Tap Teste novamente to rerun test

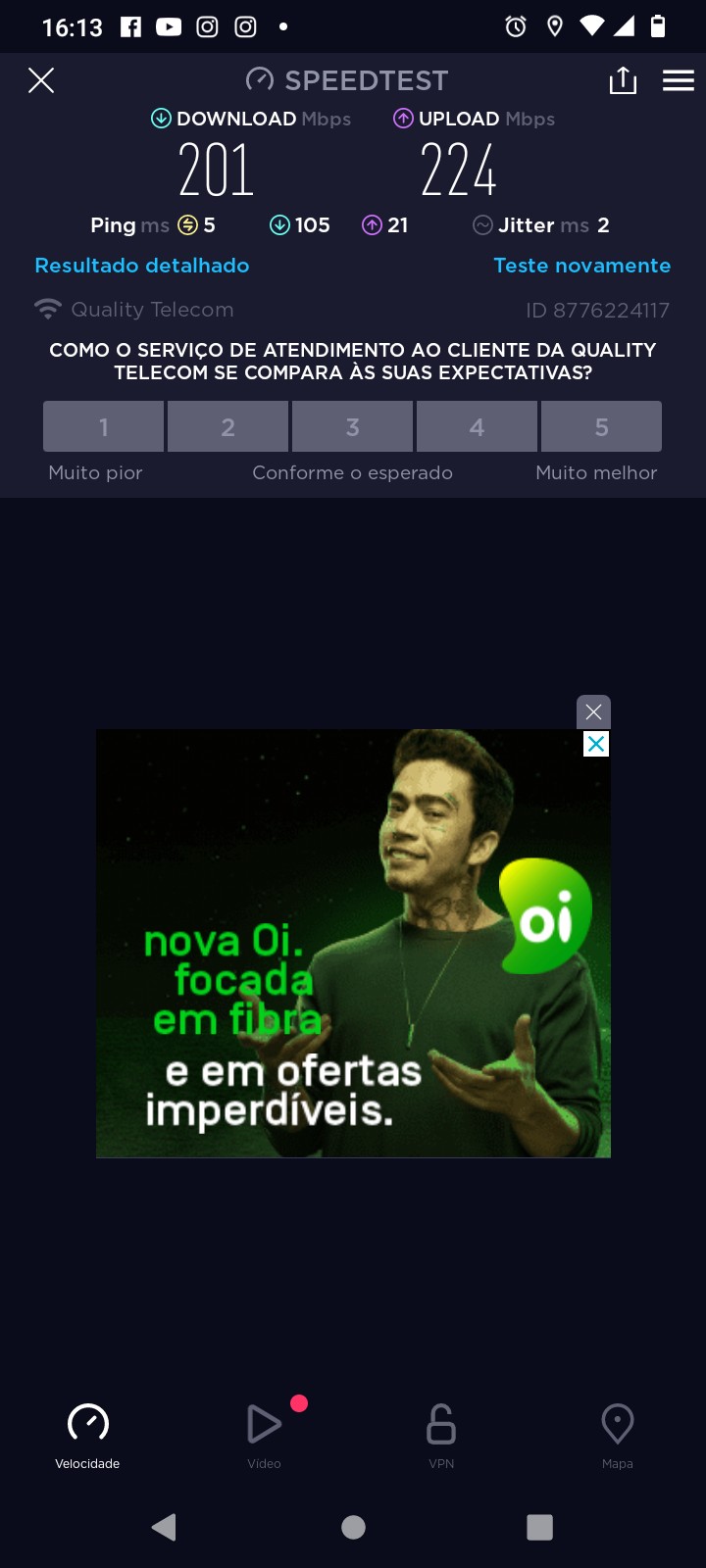[x=581, y=266]
